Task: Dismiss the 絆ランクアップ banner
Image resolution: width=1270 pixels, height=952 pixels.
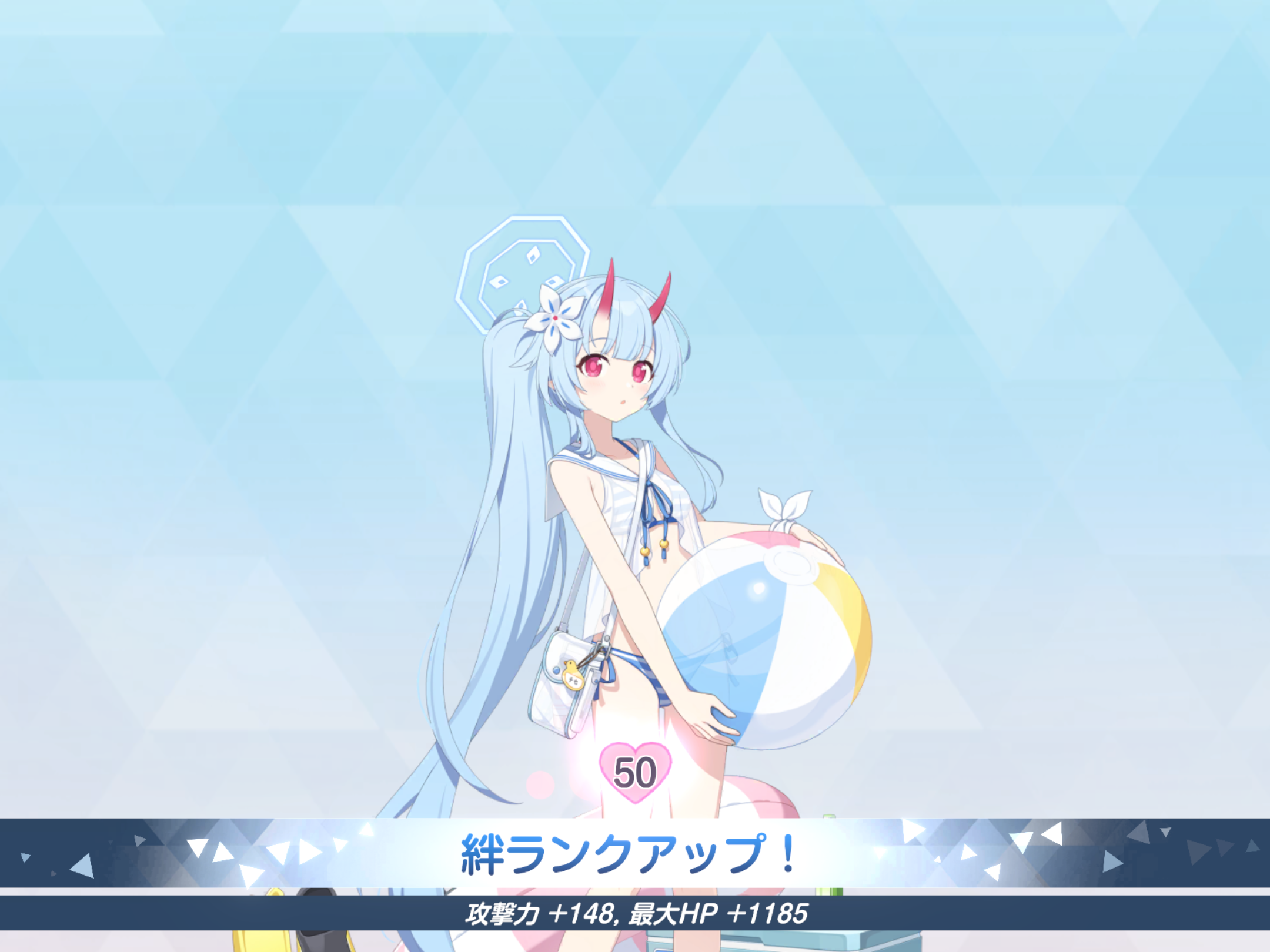Action: pyautogui.click(x=634, y=853)
